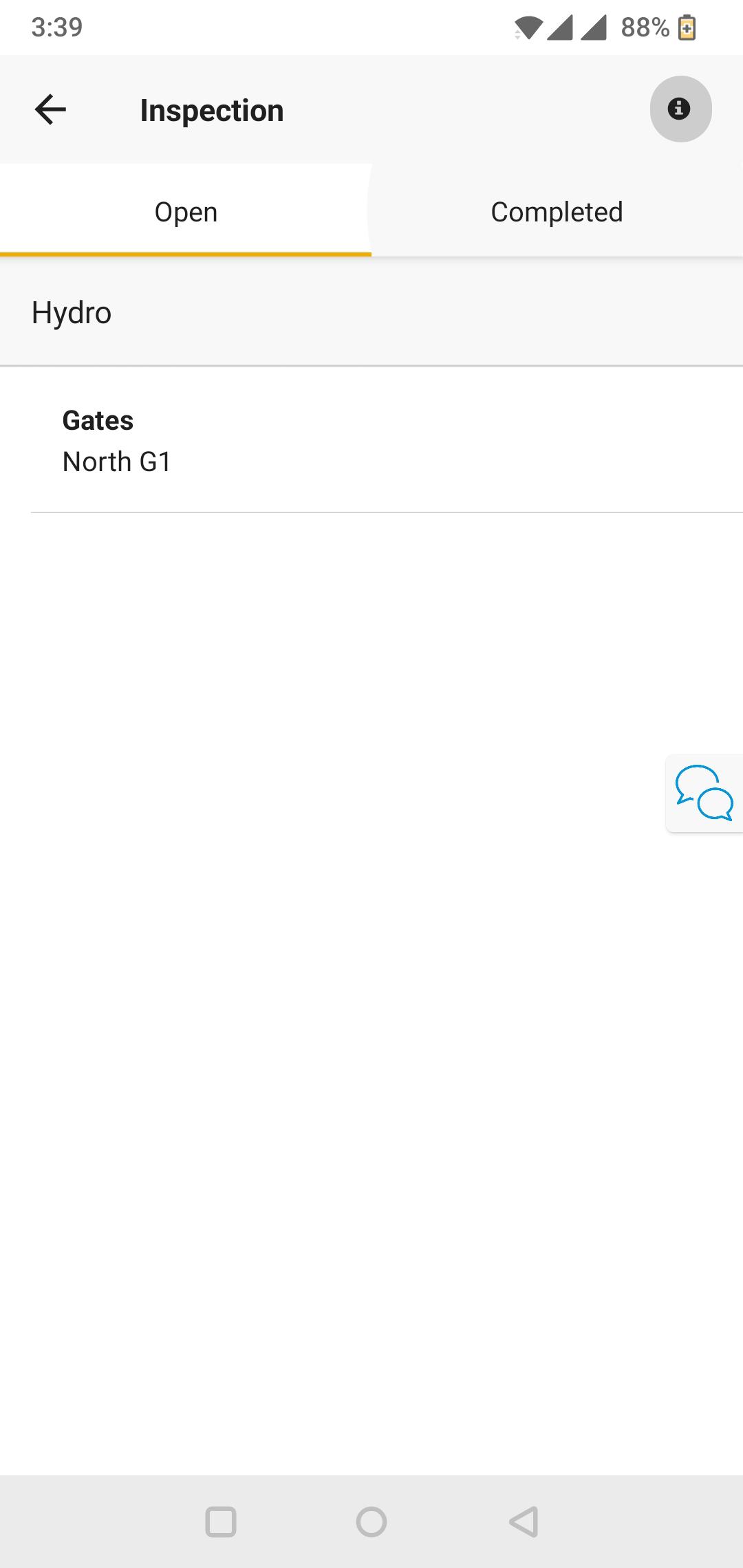Go back from the Inspection screen
The image size is (743, 1568).
(x=50, y=109)
